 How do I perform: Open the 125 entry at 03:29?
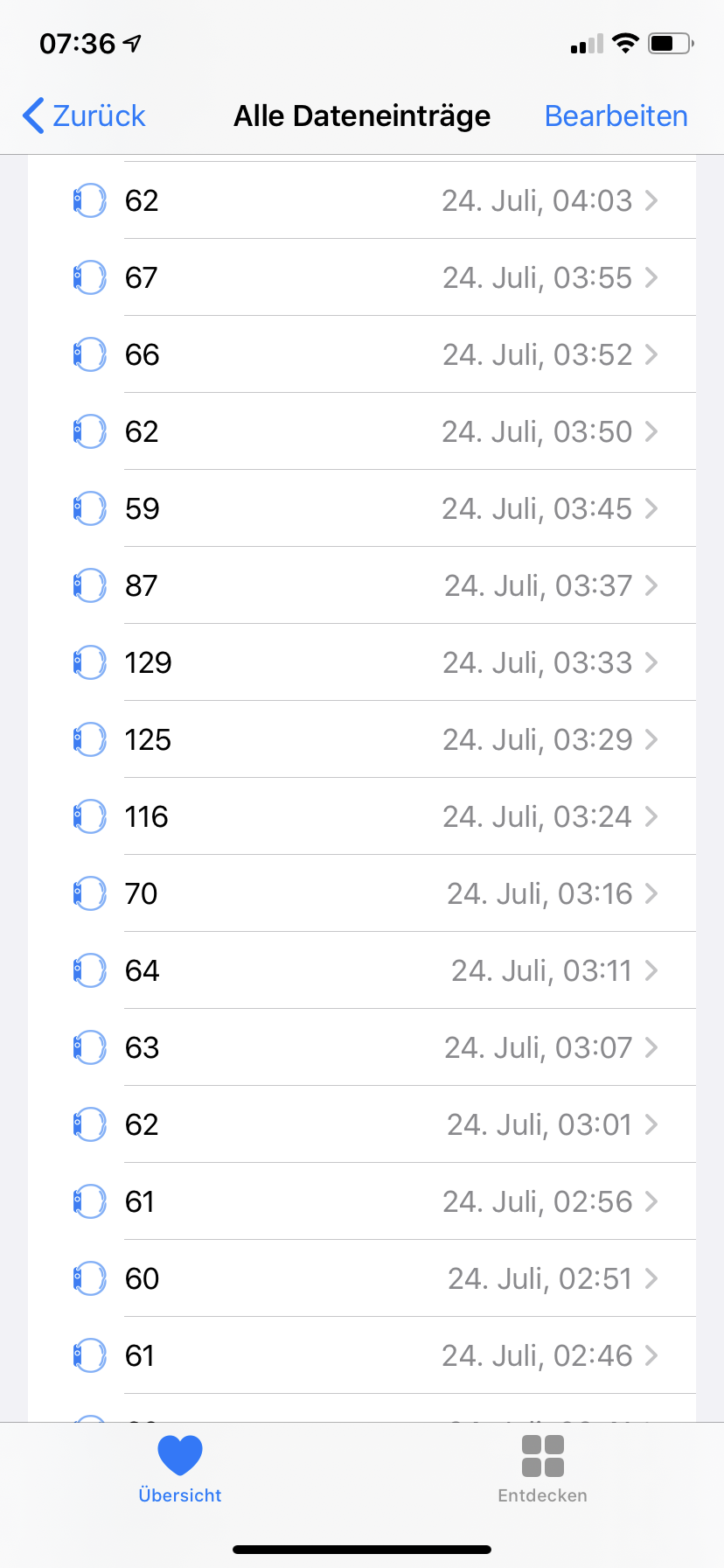pos(362,739)
